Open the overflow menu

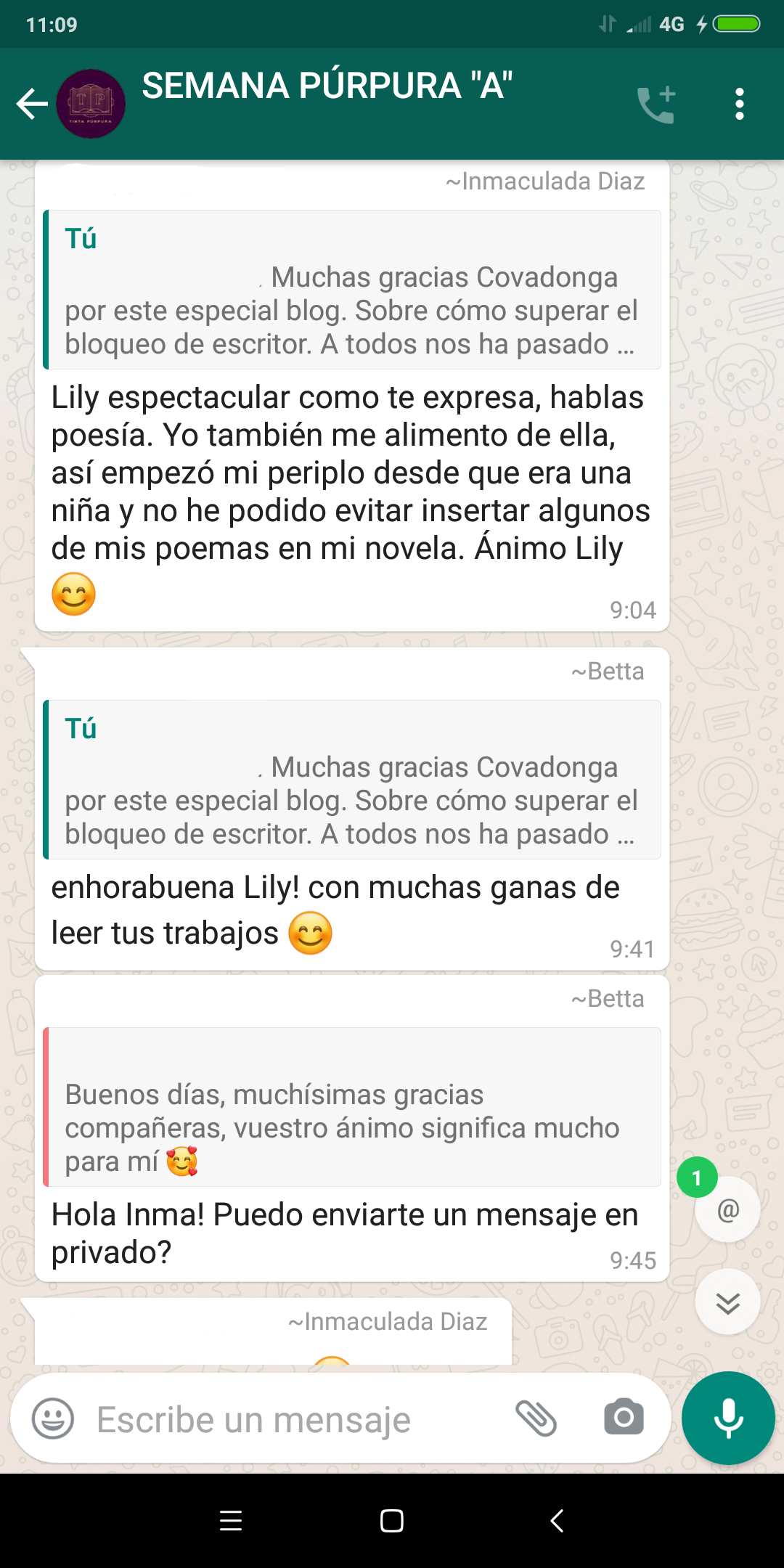(739, 105)
